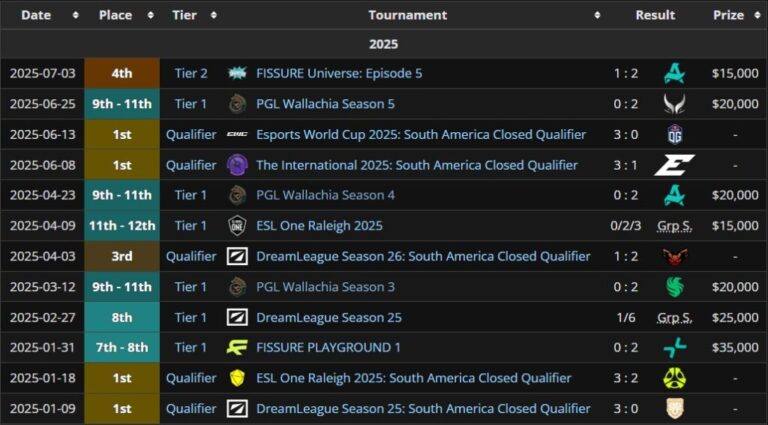Open PGL Wallachia Season 4 page

pos(325,195)
